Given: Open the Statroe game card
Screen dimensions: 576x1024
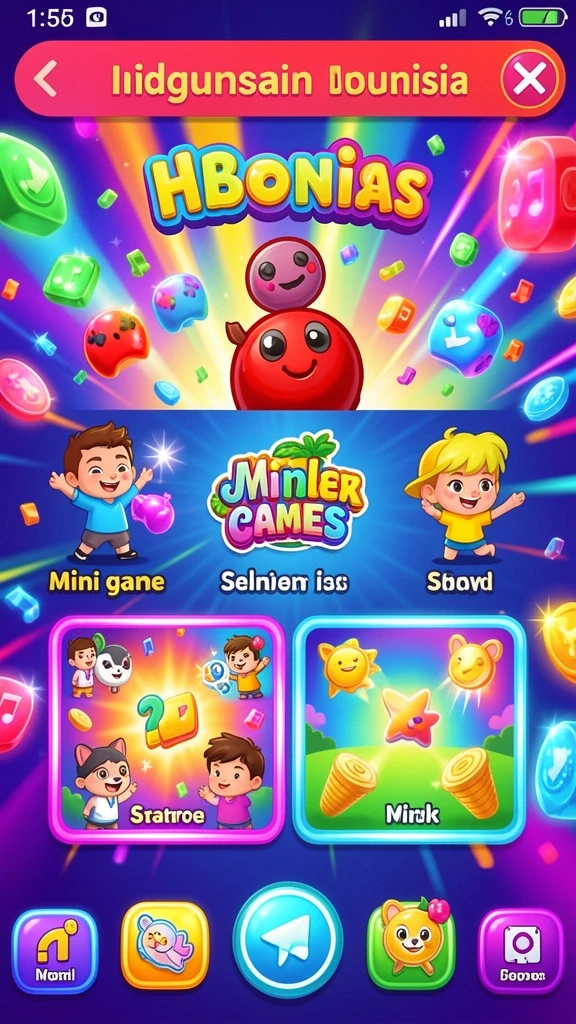Looking at the screenshot, I should click(167, 729).
